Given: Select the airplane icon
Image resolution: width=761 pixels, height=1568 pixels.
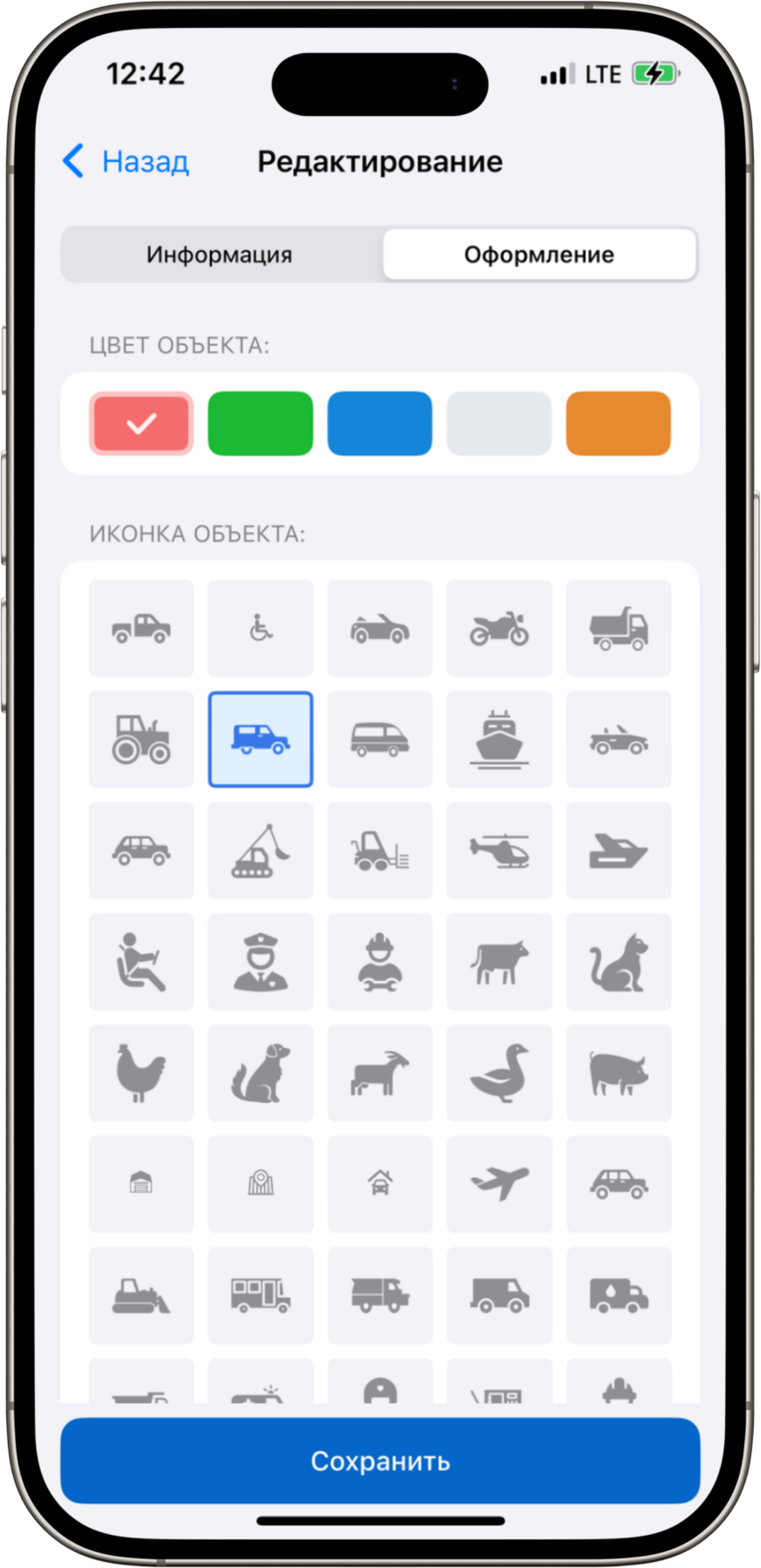Looking at the screenshot, I should [x=499, y=1183].
